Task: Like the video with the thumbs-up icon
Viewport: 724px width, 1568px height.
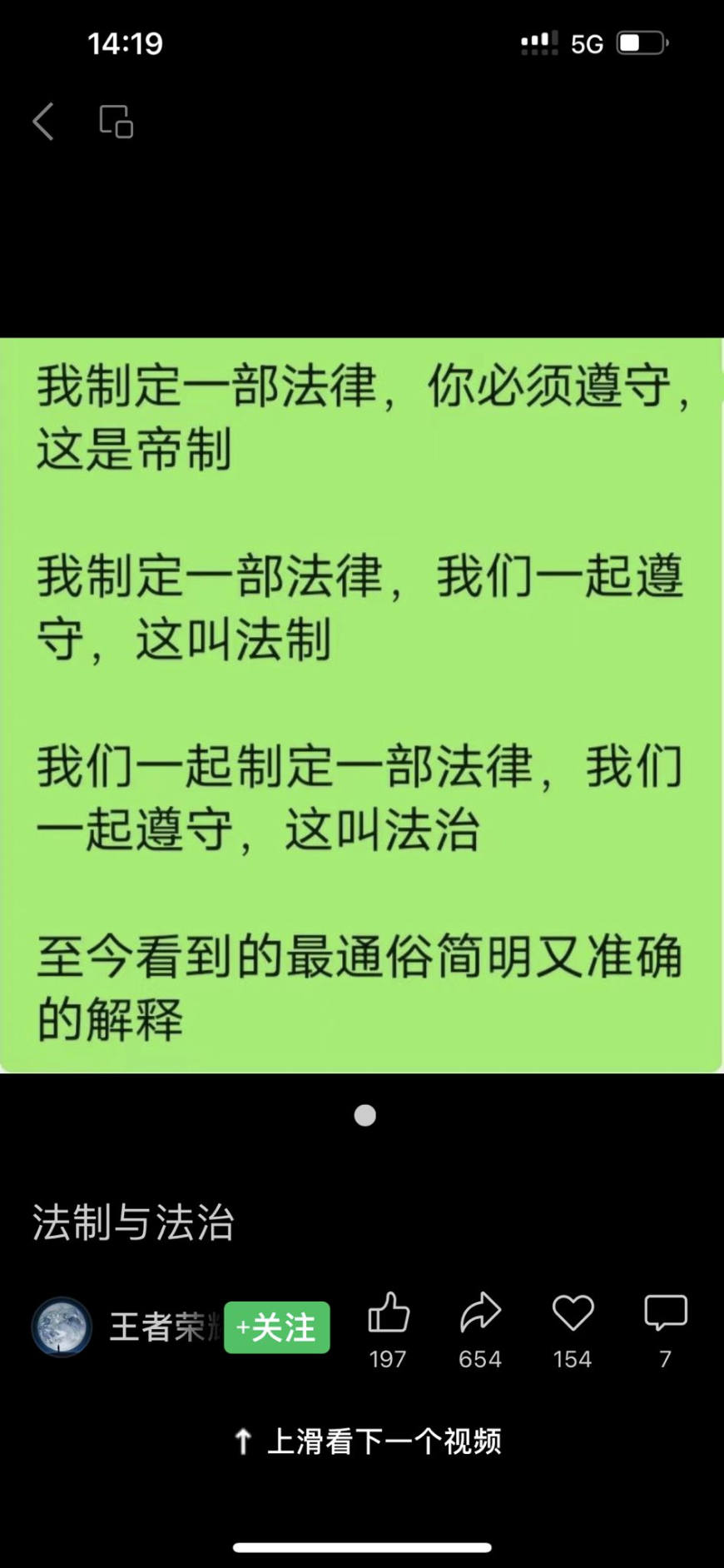Action: [x=389, y=1313]
